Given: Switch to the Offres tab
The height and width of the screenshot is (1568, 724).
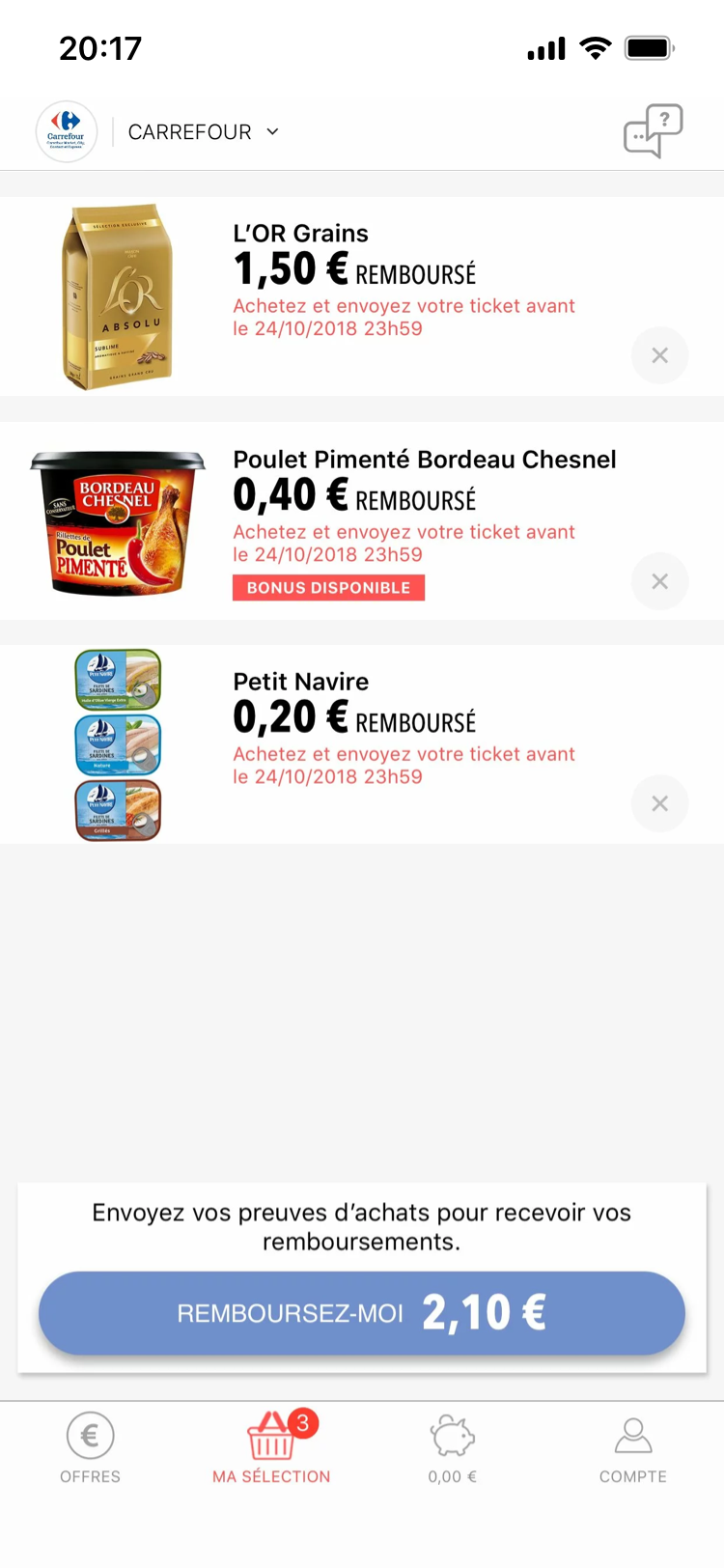Looking at the screenshot, I should [x=91, y=1448].
